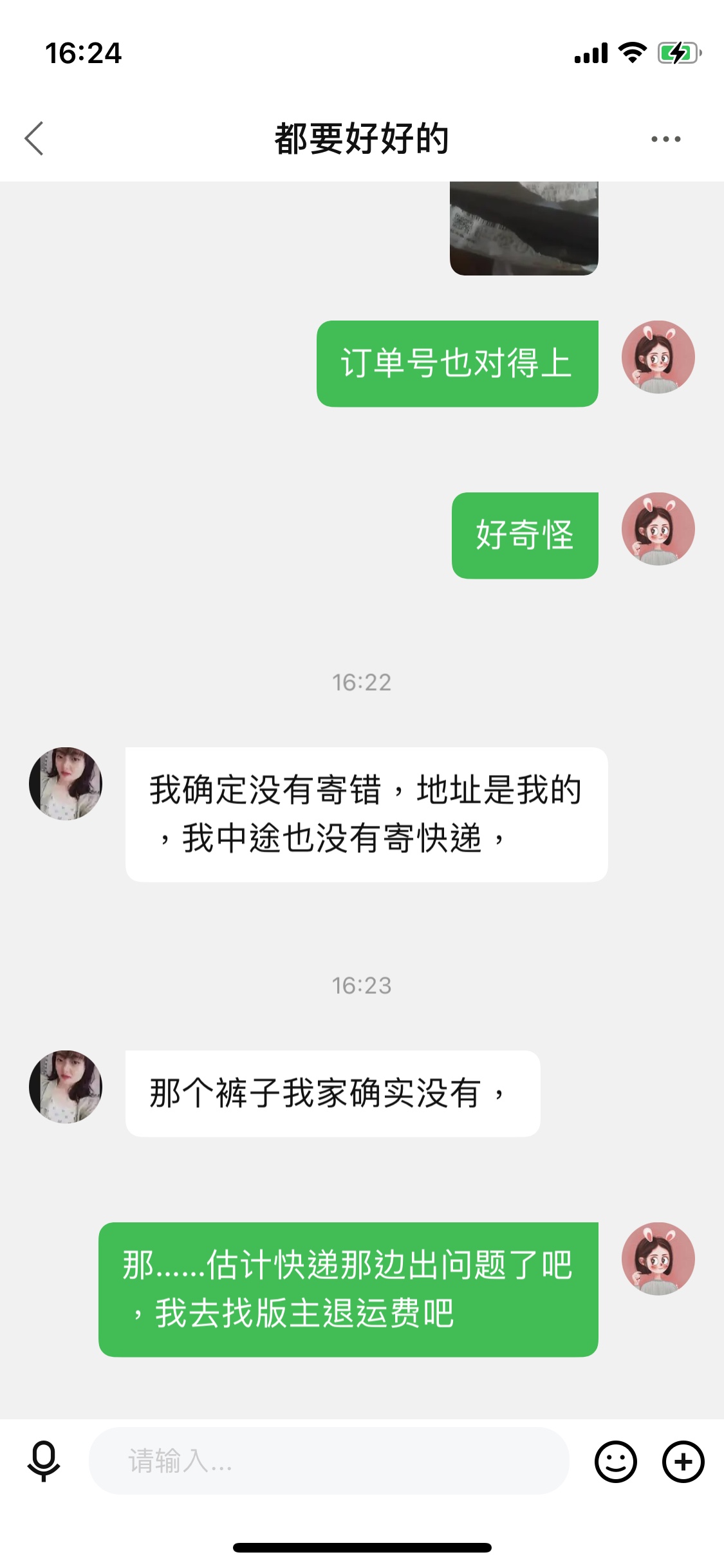Viewport: 724px width, 1568px height.
Task: Open the emoji picker
Action: [x=615, y=1461]
